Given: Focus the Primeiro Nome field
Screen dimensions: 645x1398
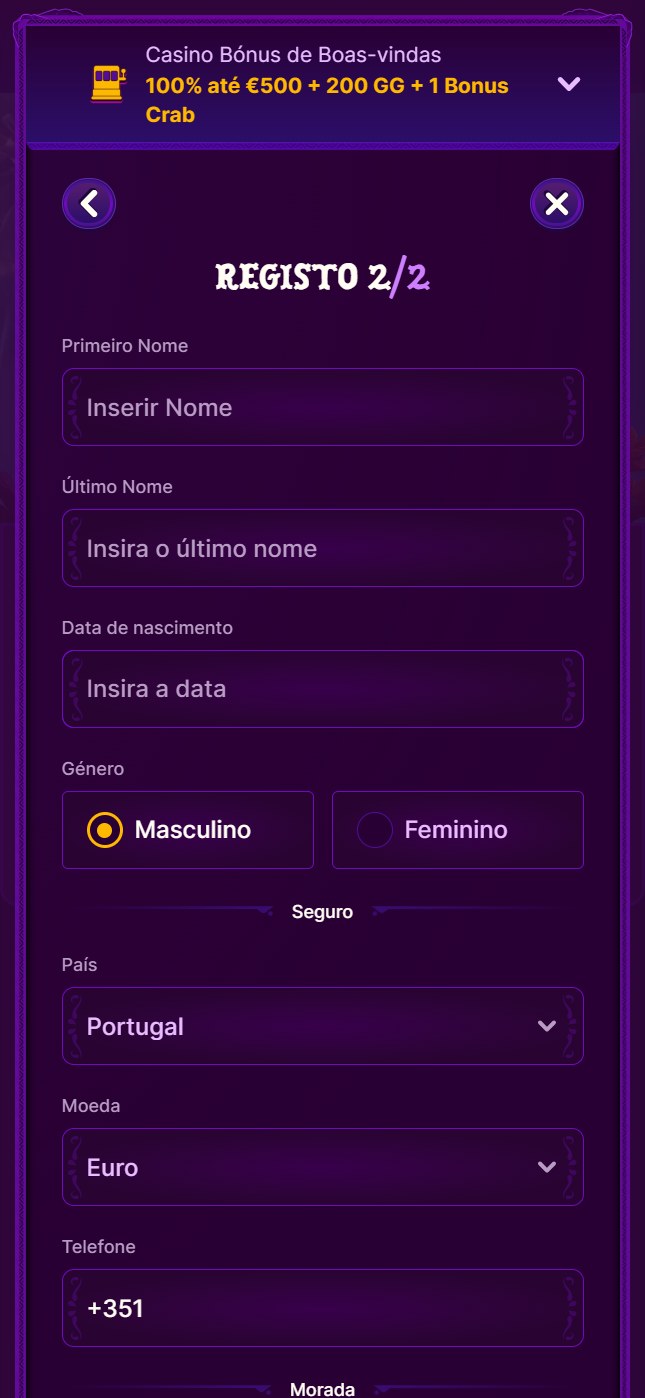Looking at the screenshot, I should (322, 407).
